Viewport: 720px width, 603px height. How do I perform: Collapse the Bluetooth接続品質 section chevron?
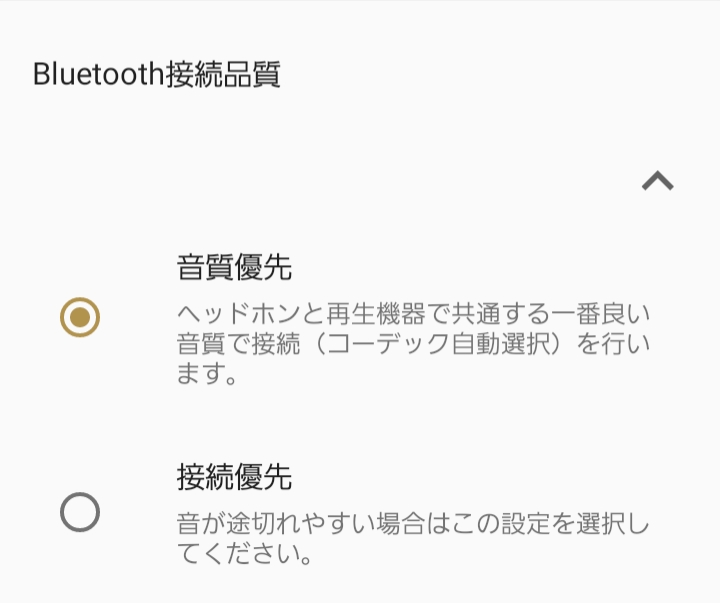657,181
